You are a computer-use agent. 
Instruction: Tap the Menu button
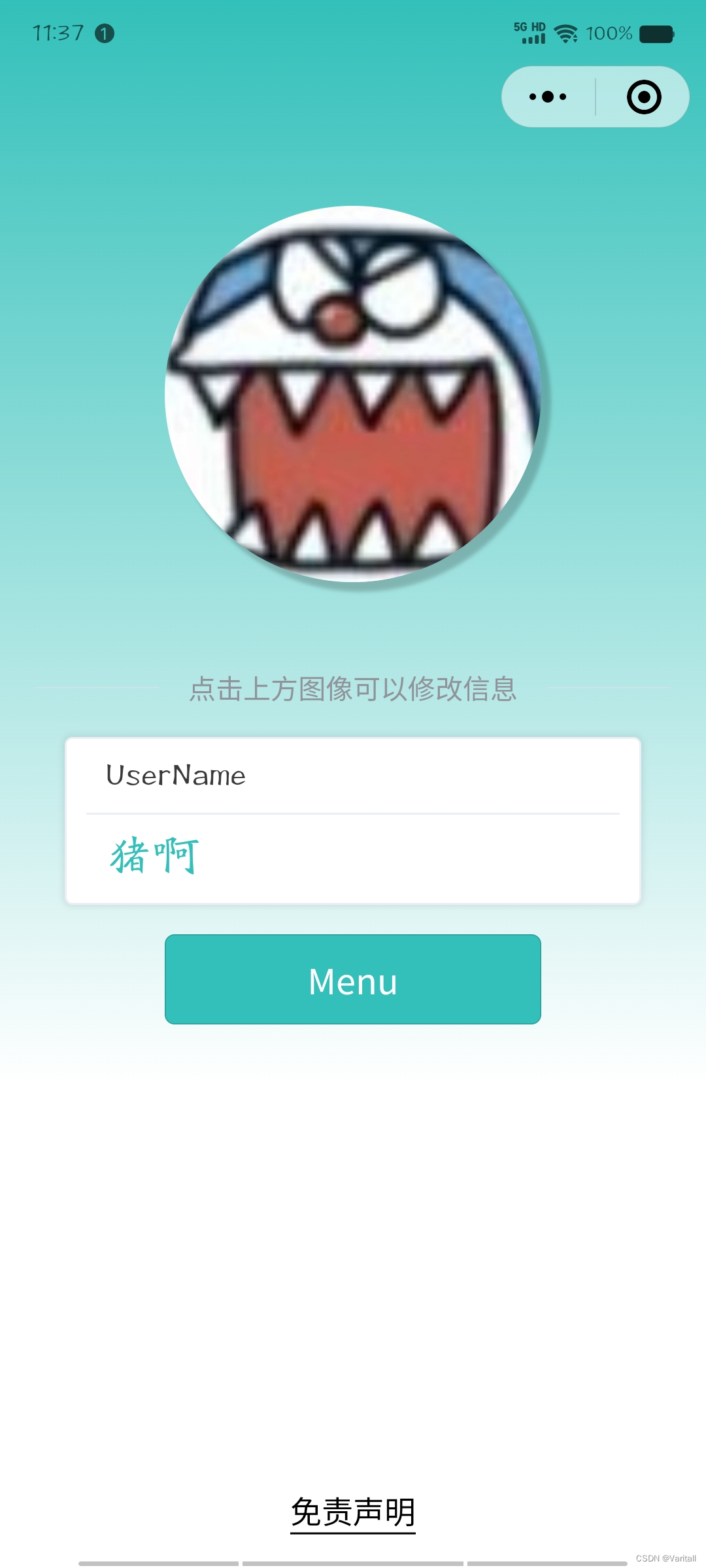(x=353, y=979)
